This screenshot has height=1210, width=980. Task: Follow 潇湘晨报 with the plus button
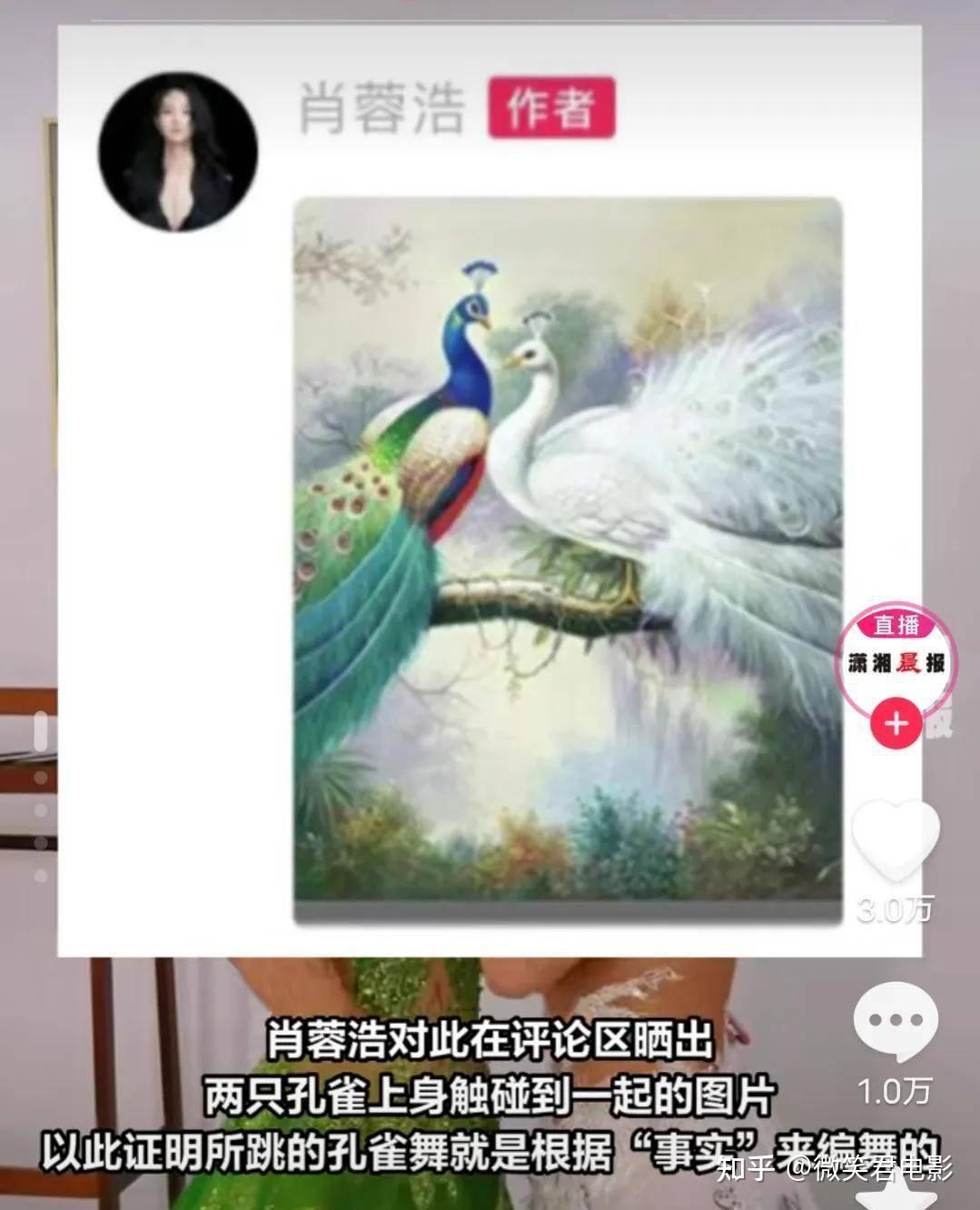coord(896,724)
